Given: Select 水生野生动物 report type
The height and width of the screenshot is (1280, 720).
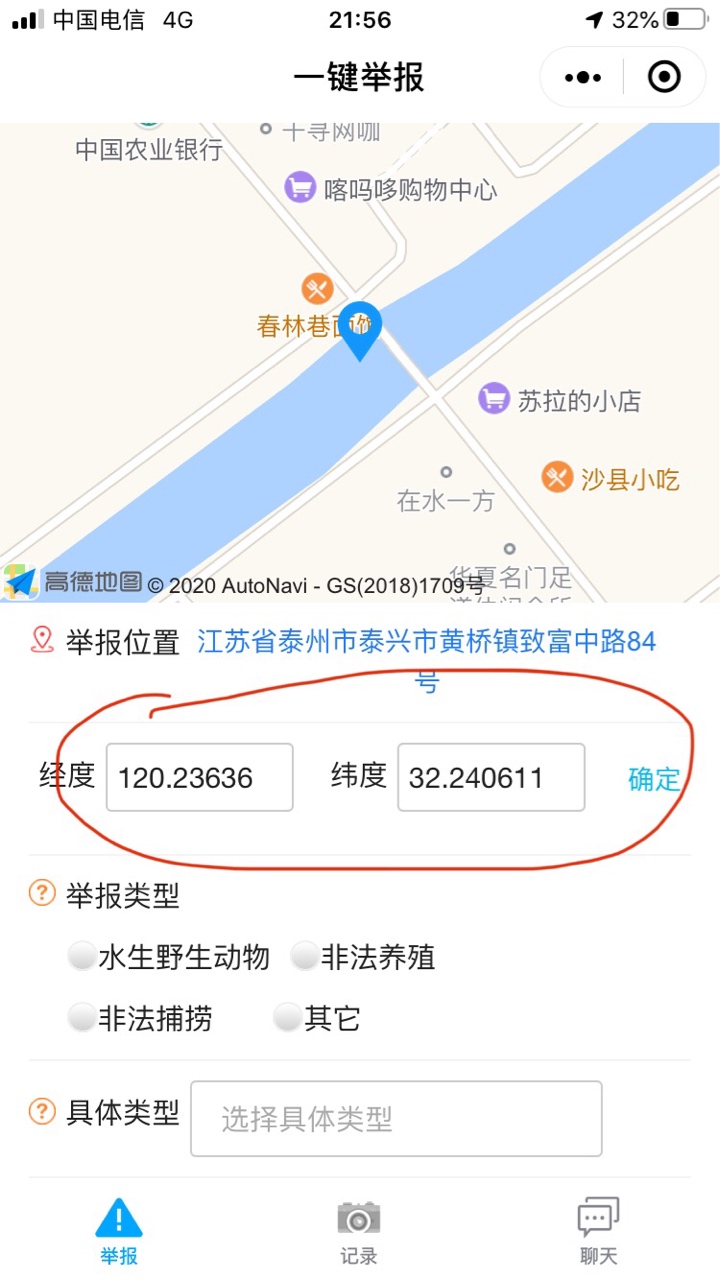Looking at the screenshot, I should pyautogui.click(x=82, y=957).
